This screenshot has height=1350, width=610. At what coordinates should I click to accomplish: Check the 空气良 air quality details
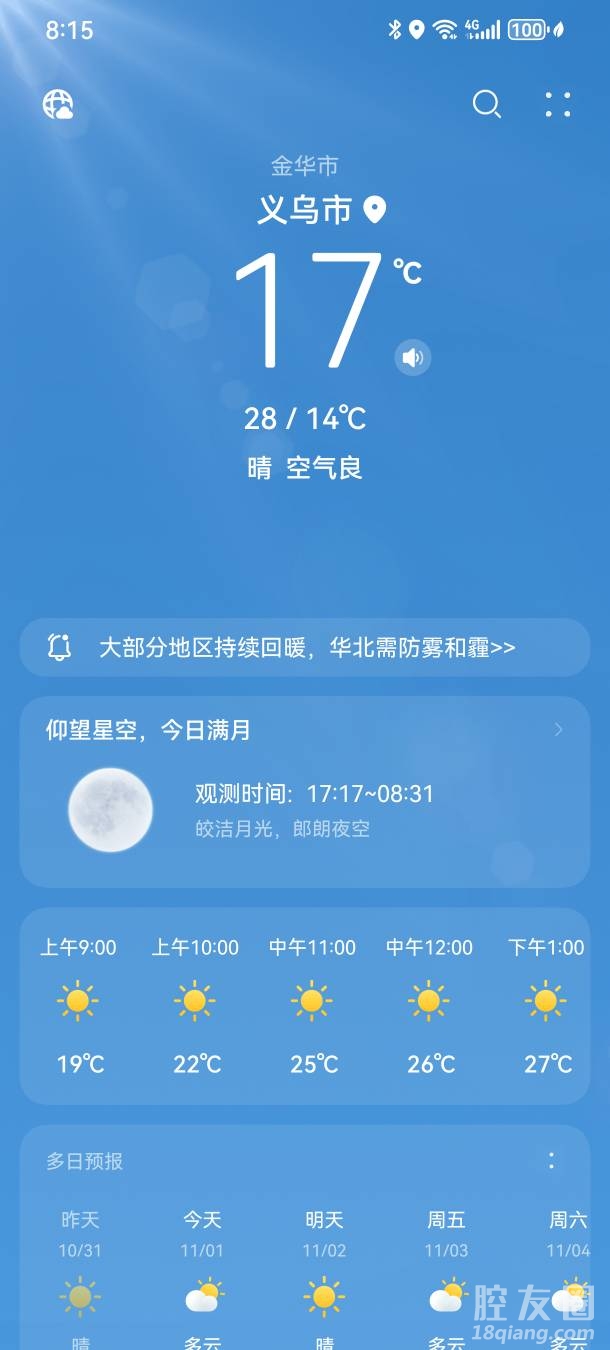(324, 468)
